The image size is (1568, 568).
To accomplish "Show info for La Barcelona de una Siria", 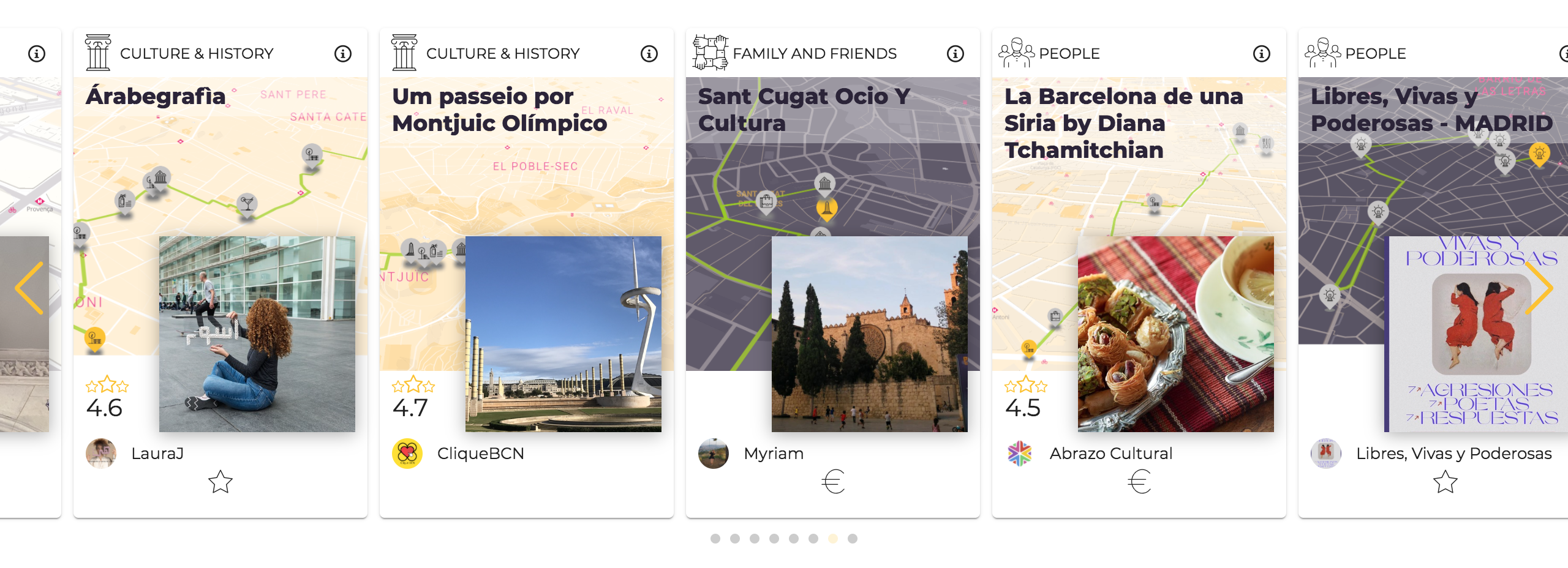I will click(1262, 54).
